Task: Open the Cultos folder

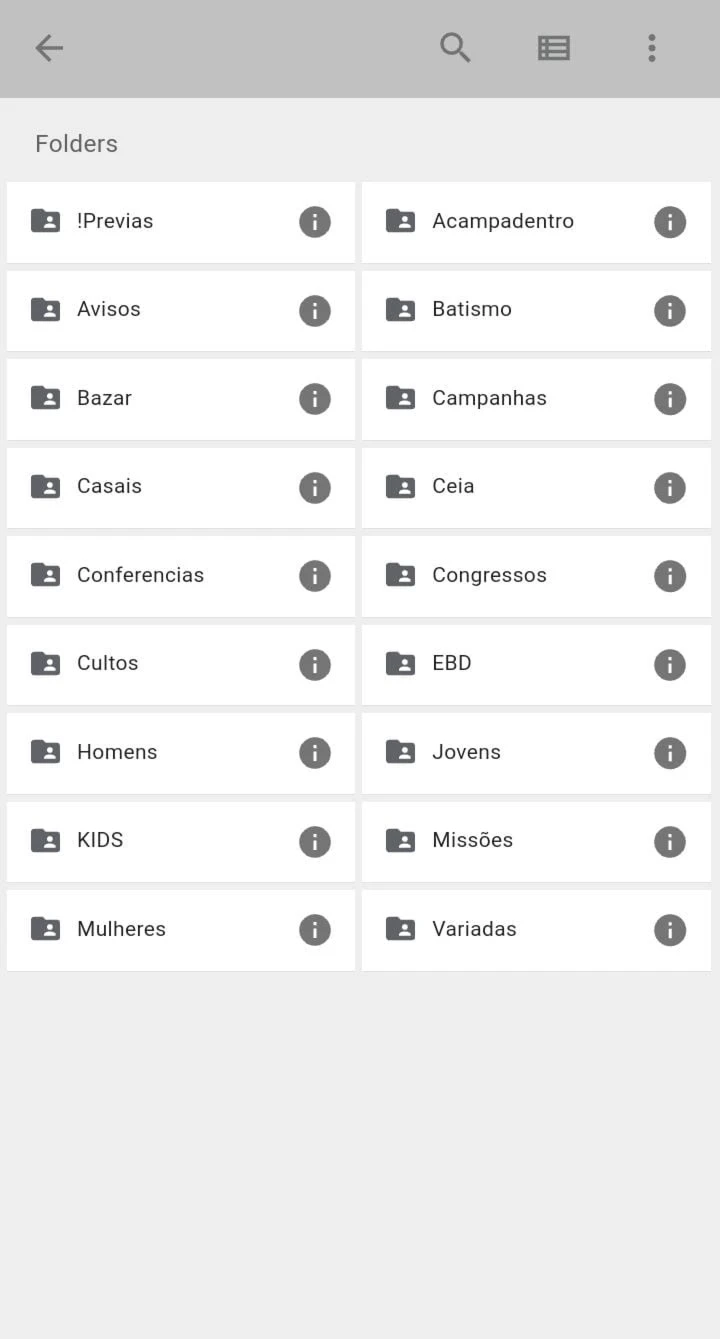Action: (181, 664)
